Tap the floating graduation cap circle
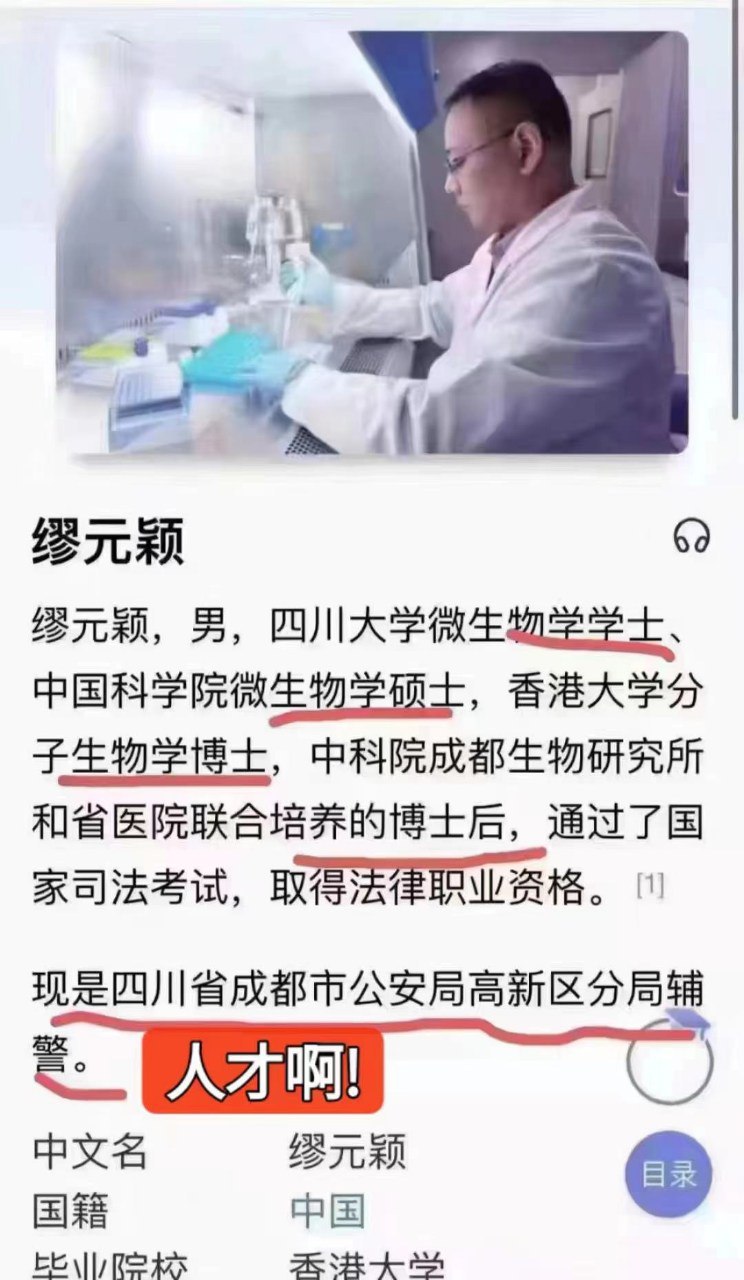 pyautogui.click(x=670, y=1060)
